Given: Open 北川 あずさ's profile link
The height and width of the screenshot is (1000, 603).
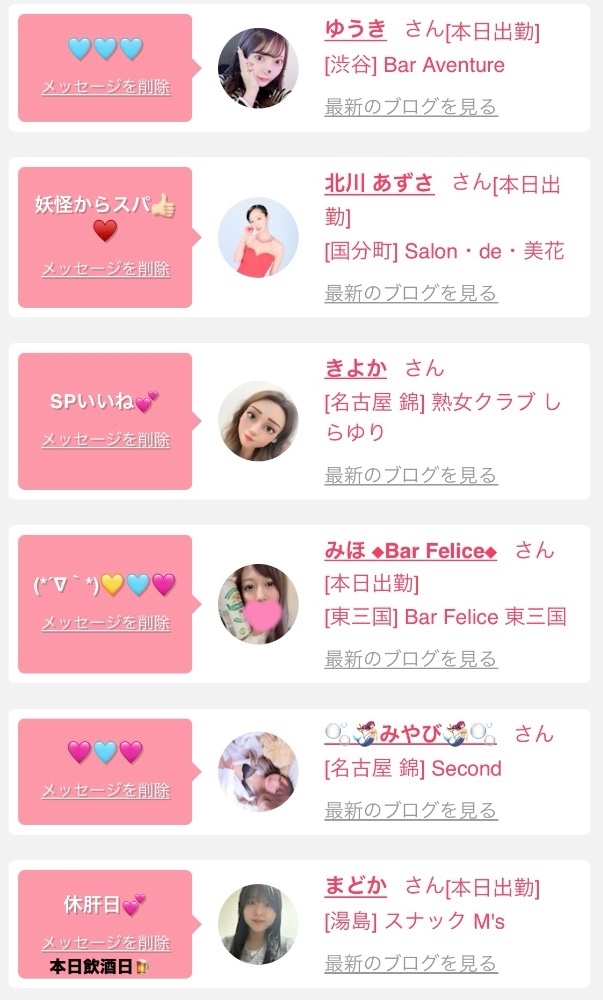Looking at the screenshot, I should click(379, 183).
